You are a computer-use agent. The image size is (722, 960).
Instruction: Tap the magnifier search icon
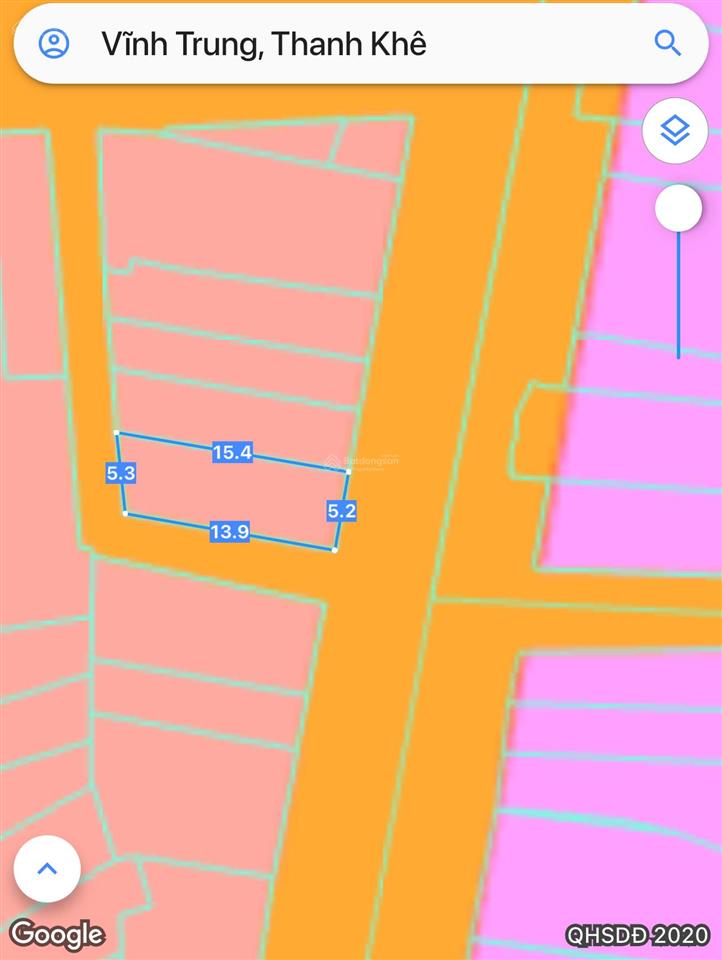(x=667, y=43)
